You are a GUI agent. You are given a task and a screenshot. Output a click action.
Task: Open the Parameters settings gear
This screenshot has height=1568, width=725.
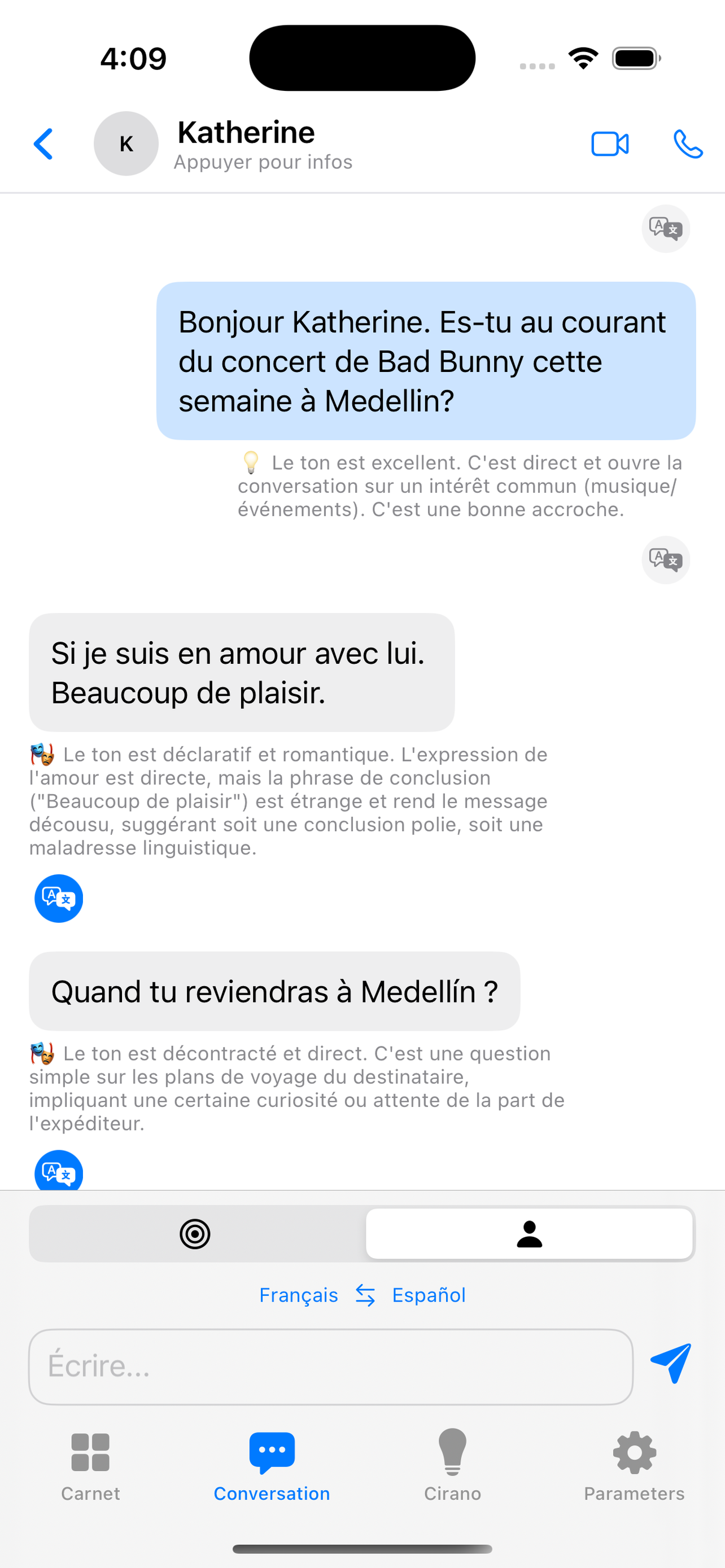click(x=634, y=1467)
